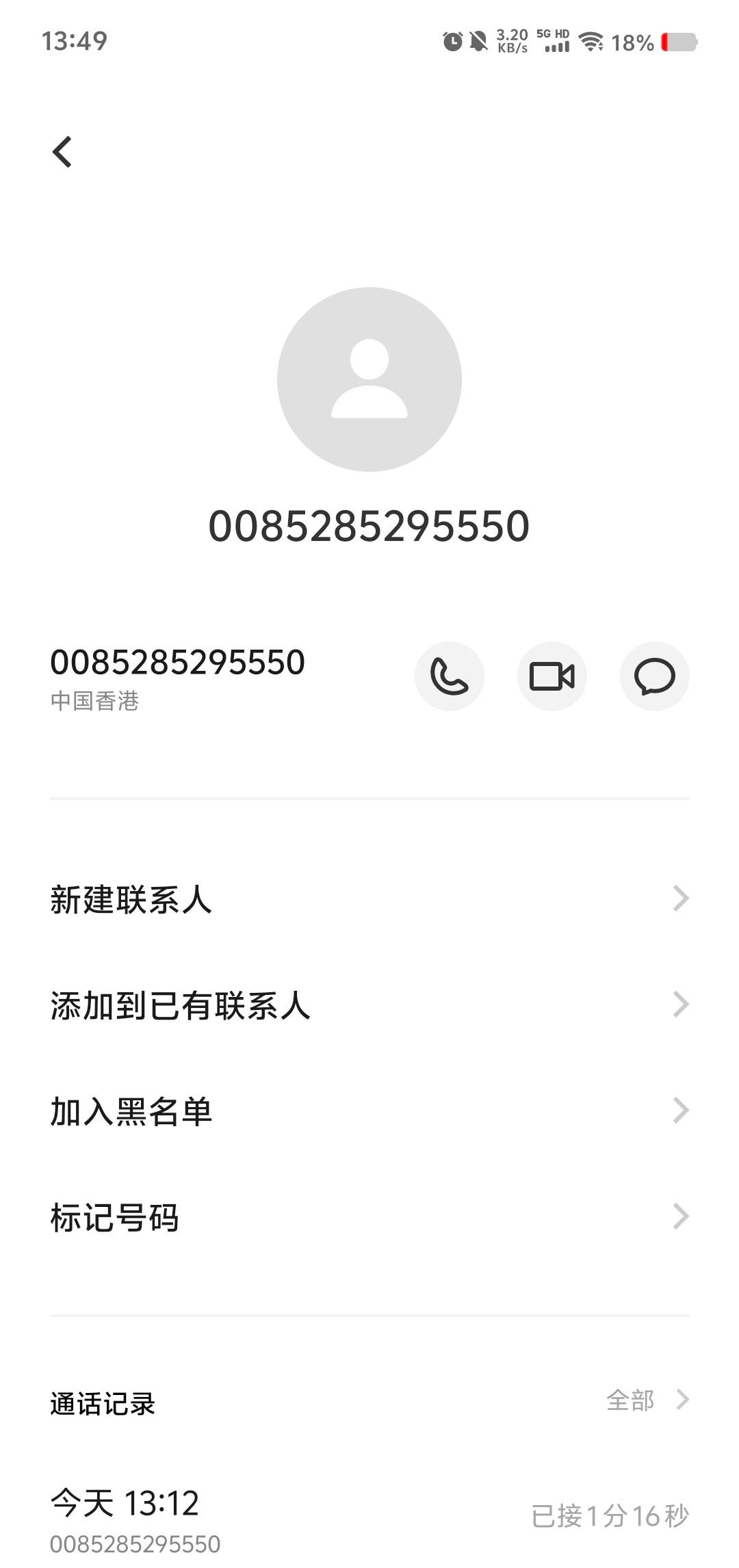Viewport: 739px width, 1568px height.
Task: Open the 标记号码 option
Action: 369,1217
